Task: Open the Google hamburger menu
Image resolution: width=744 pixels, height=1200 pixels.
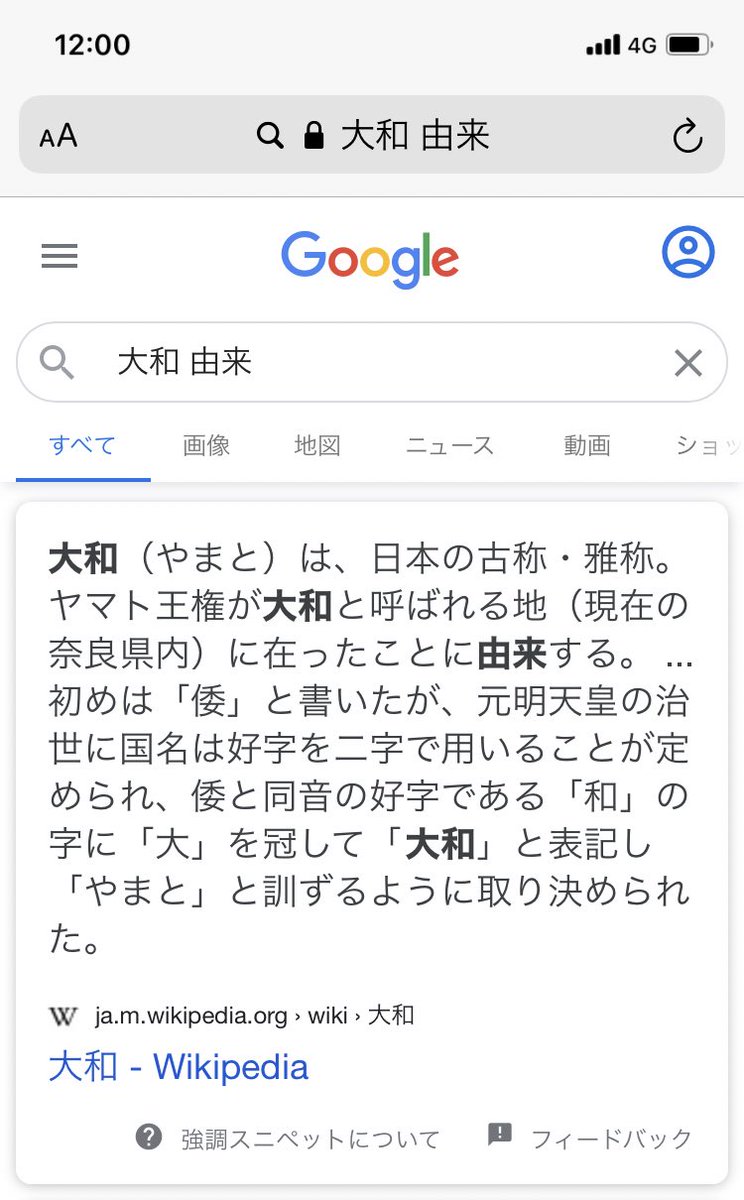Action: (59, 256)
